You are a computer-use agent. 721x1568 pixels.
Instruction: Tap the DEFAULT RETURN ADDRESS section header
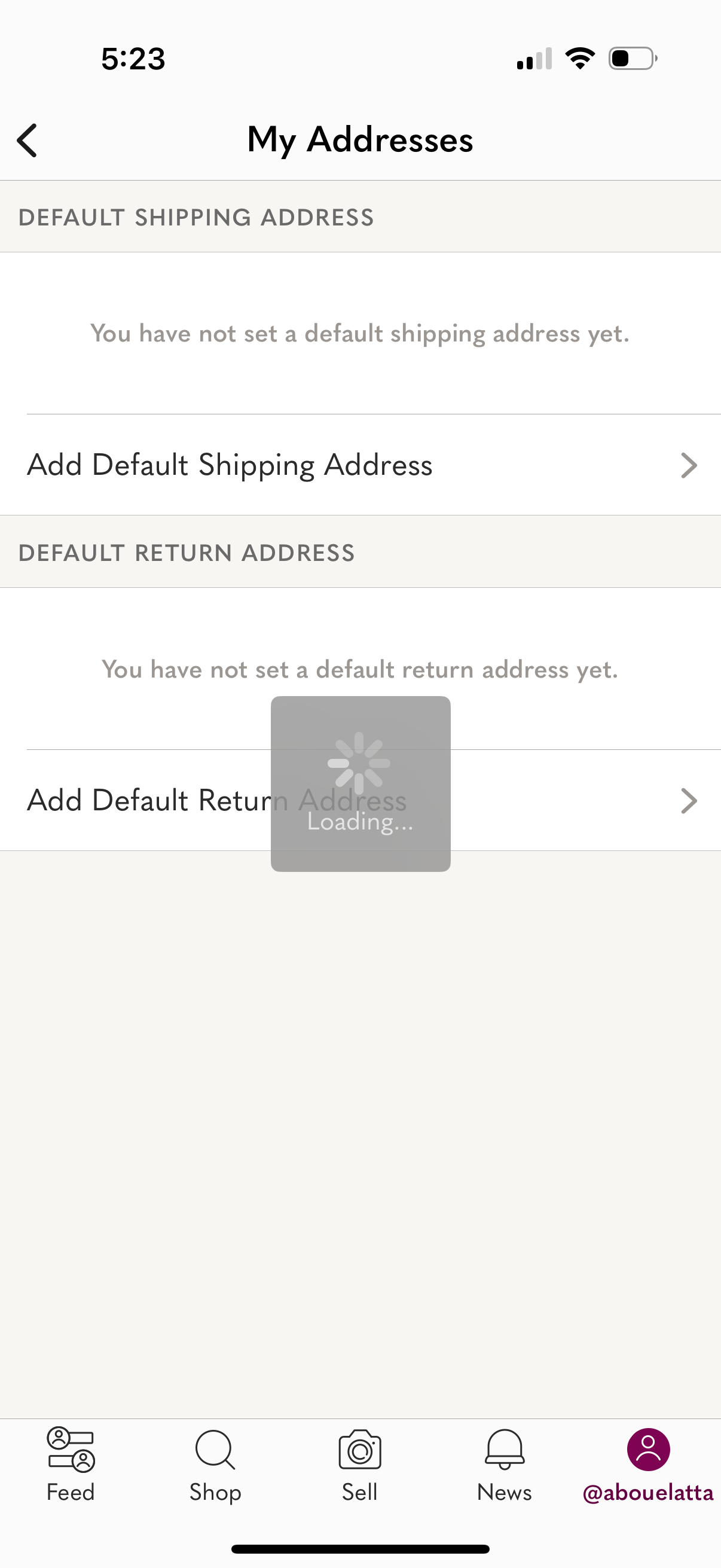tap(187, 553)
